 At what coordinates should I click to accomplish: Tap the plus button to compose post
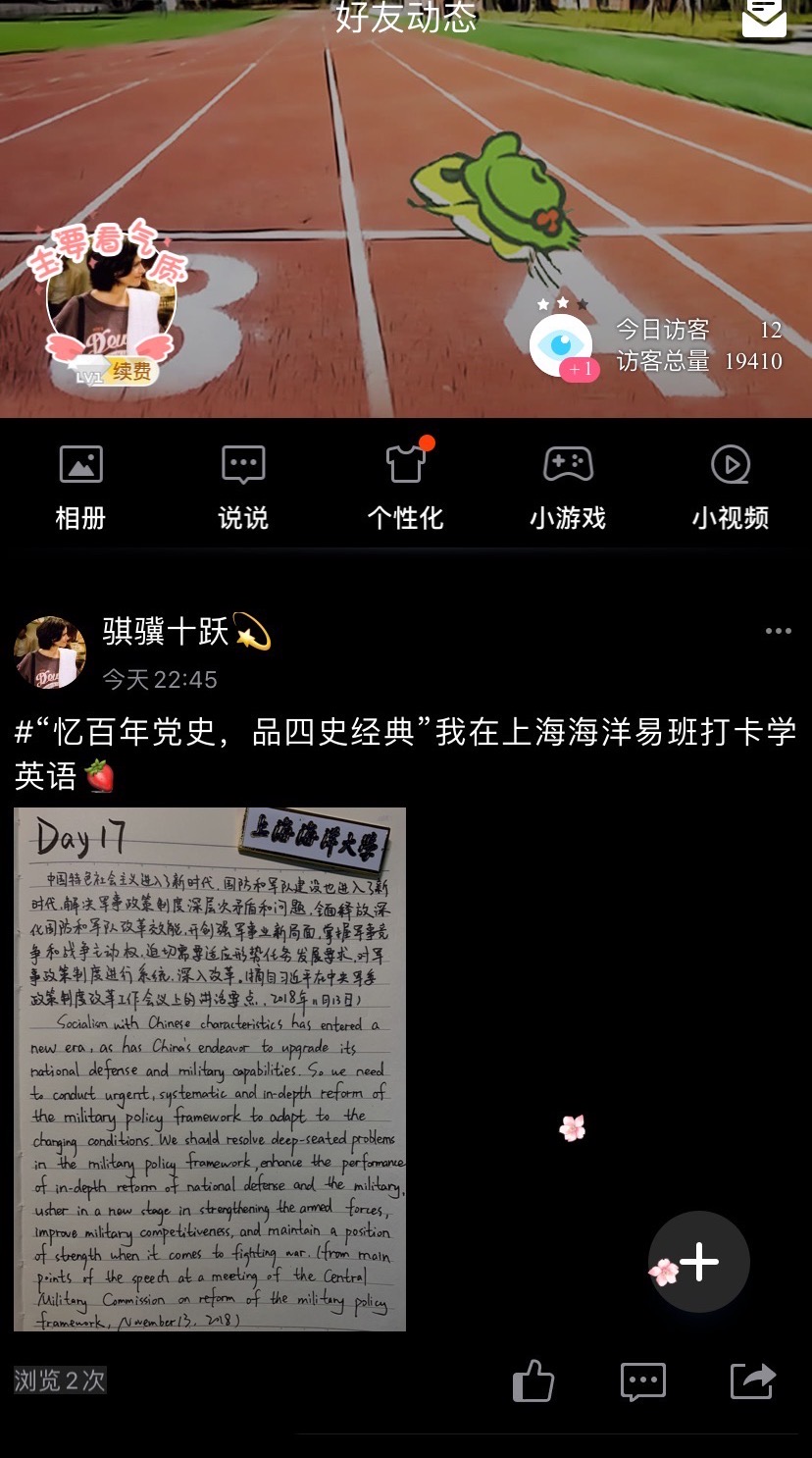tap(699, 1262)
